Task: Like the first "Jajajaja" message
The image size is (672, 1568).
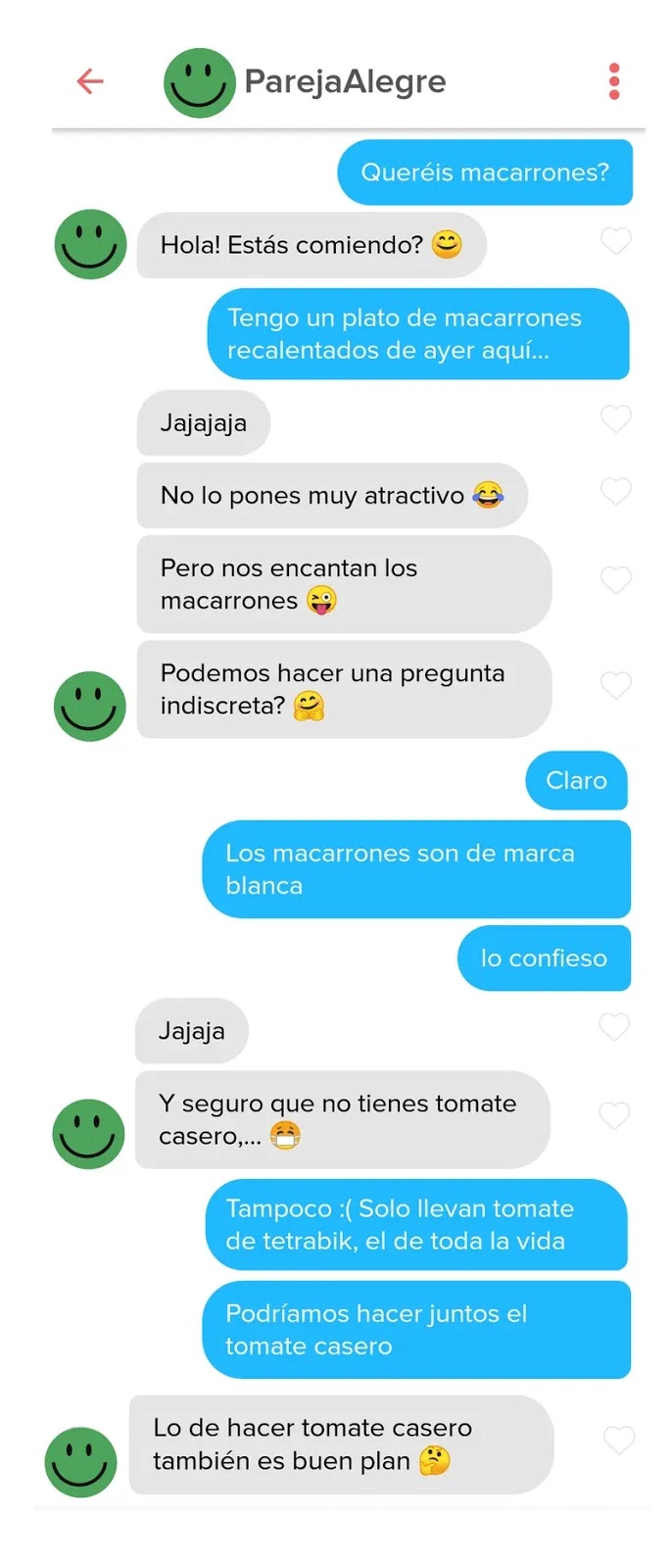Action: click(x=616, y=419)
